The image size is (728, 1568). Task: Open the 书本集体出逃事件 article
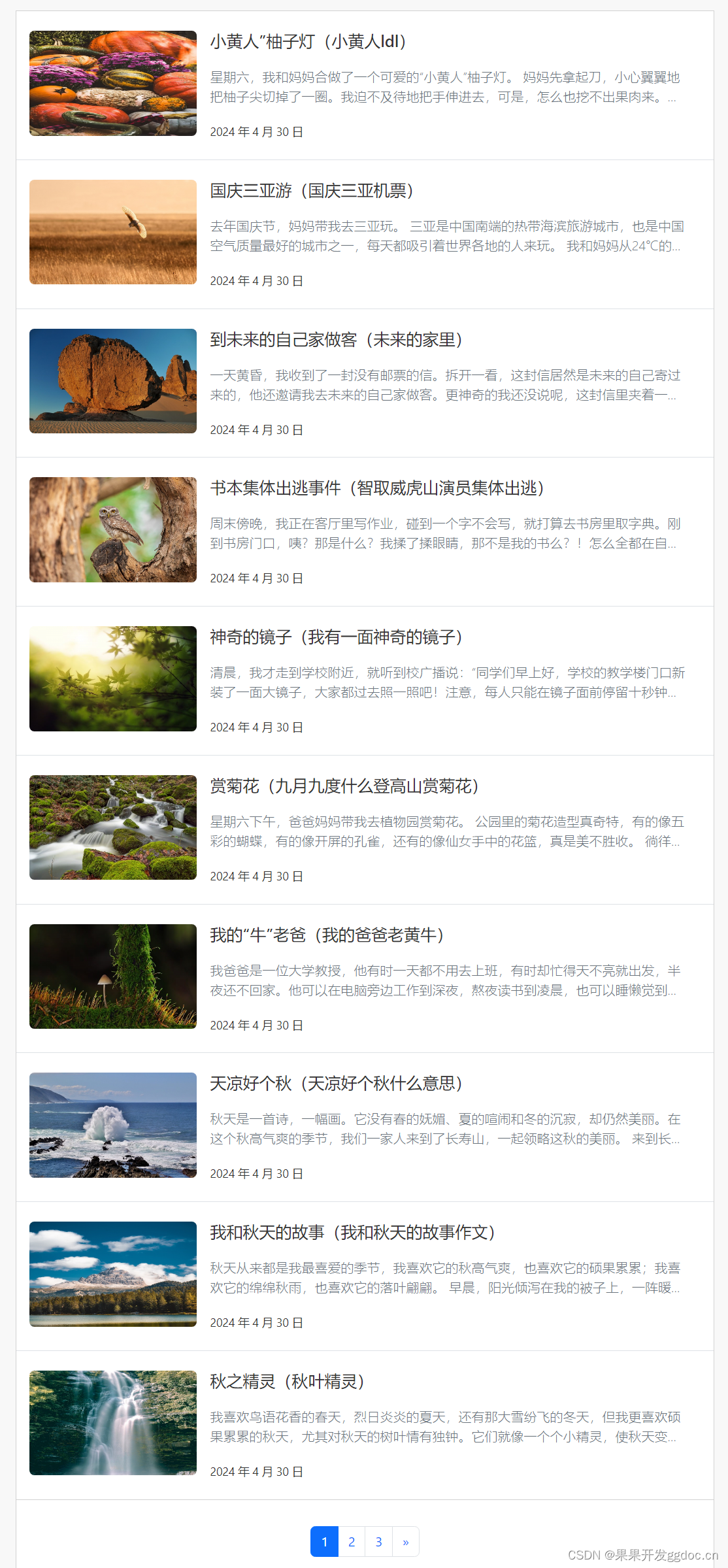point(377,488)
